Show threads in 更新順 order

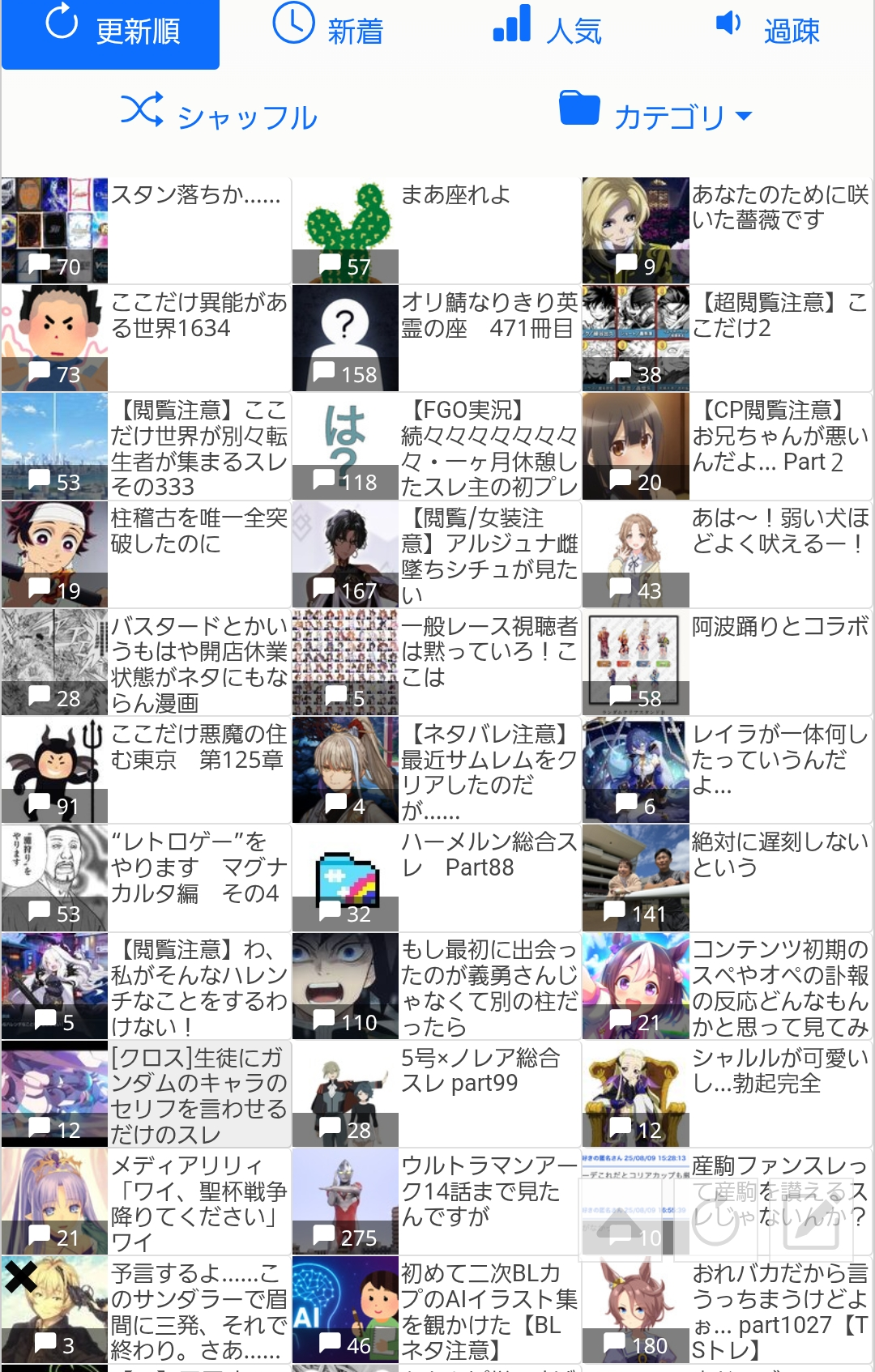pyautogui.click(x=111, y=31)
